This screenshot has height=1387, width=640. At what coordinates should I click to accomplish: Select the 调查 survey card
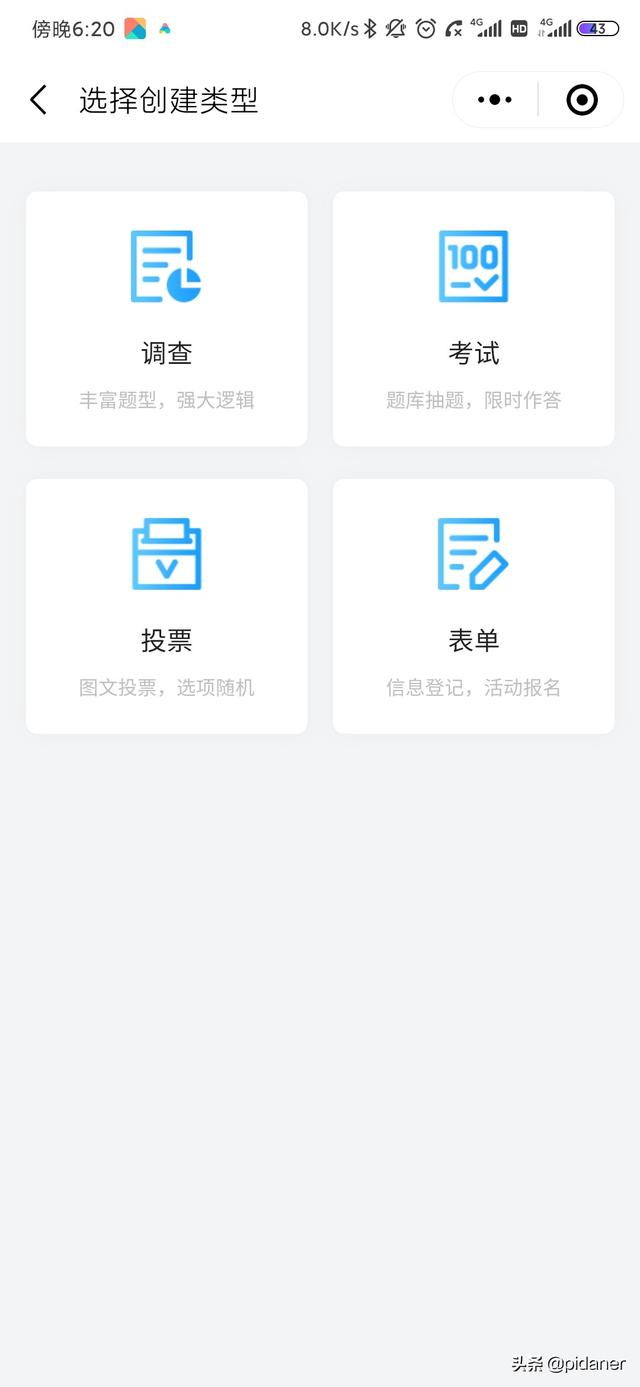pos(166,319)
